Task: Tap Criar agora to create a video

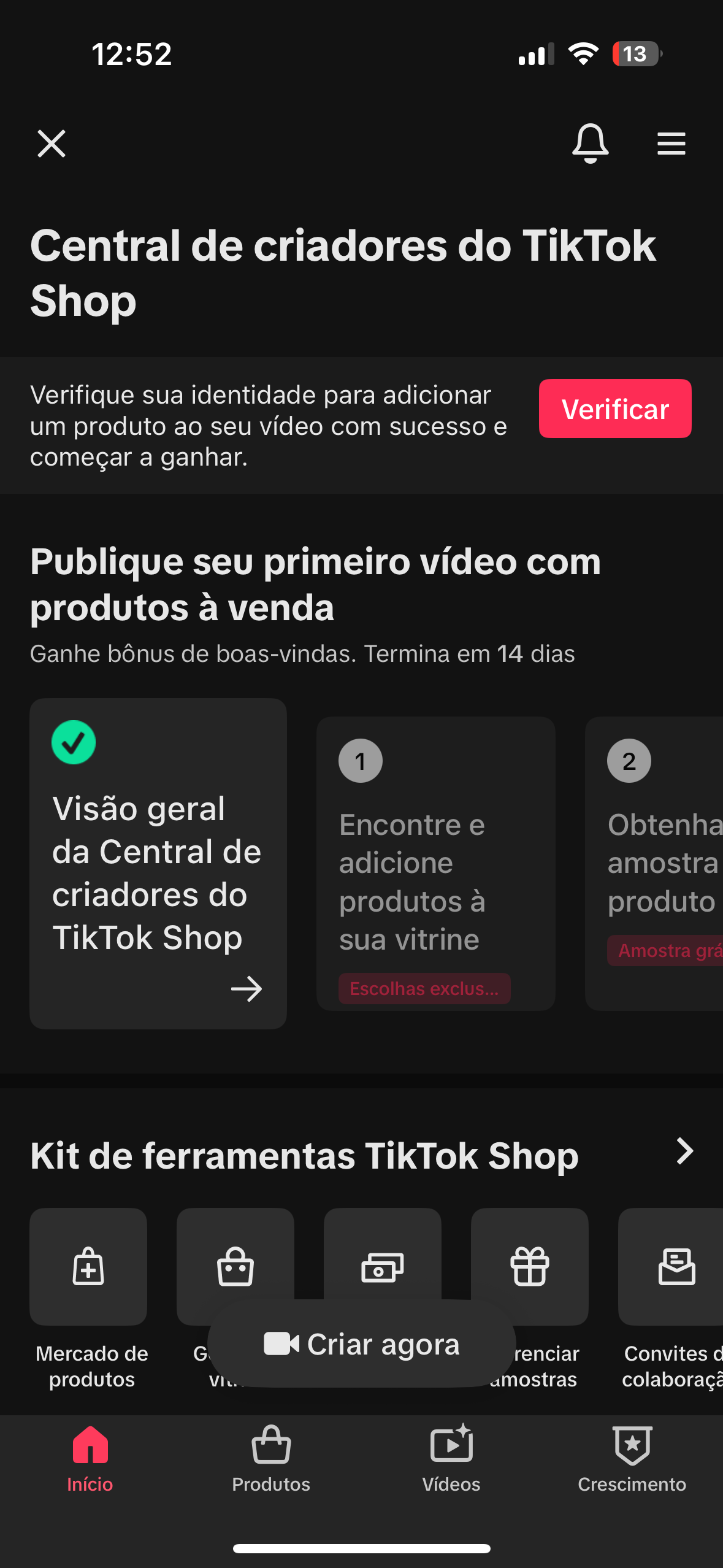Action: [x=362, y=1343]
